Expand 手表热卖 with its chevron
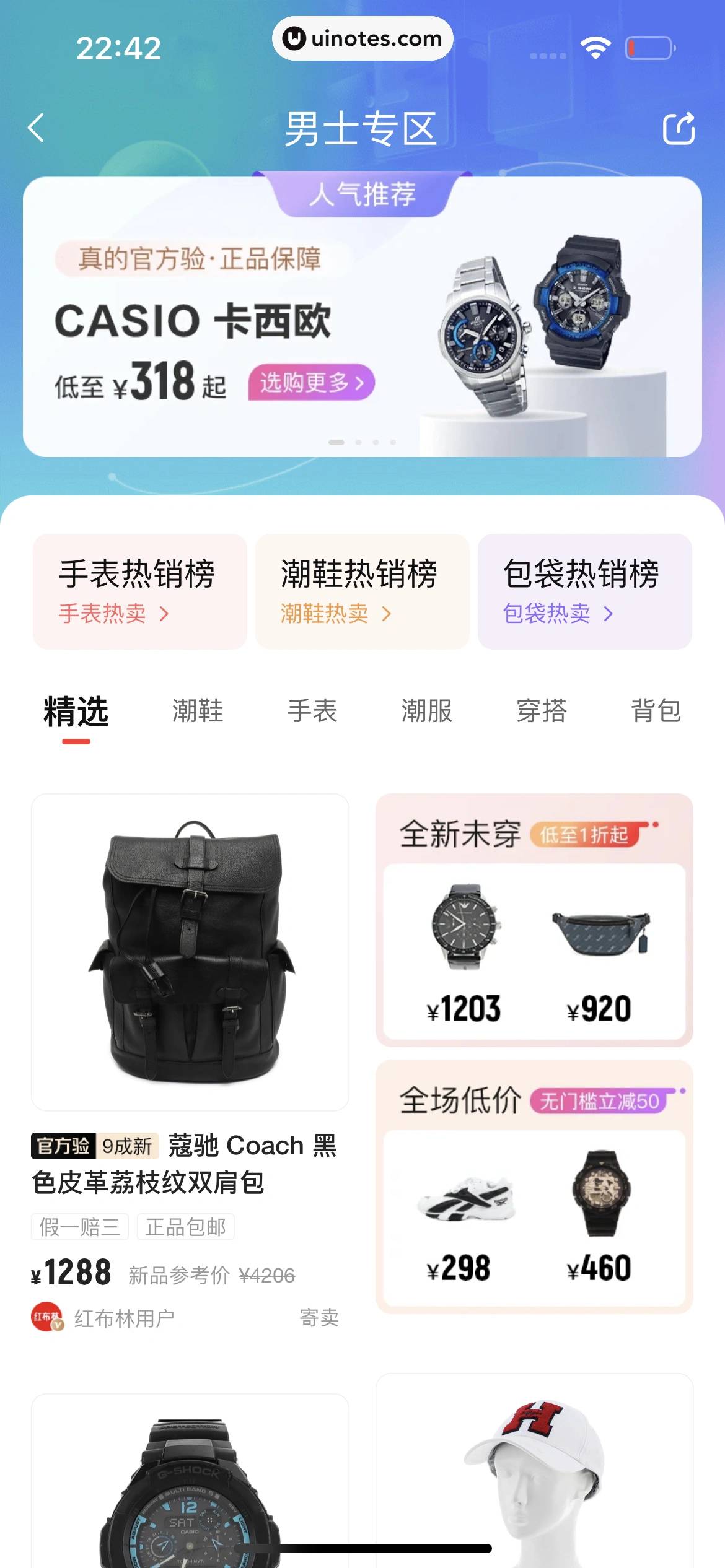Image resolution: width=725 pixels, height=1568 pixels. (112, 613)
